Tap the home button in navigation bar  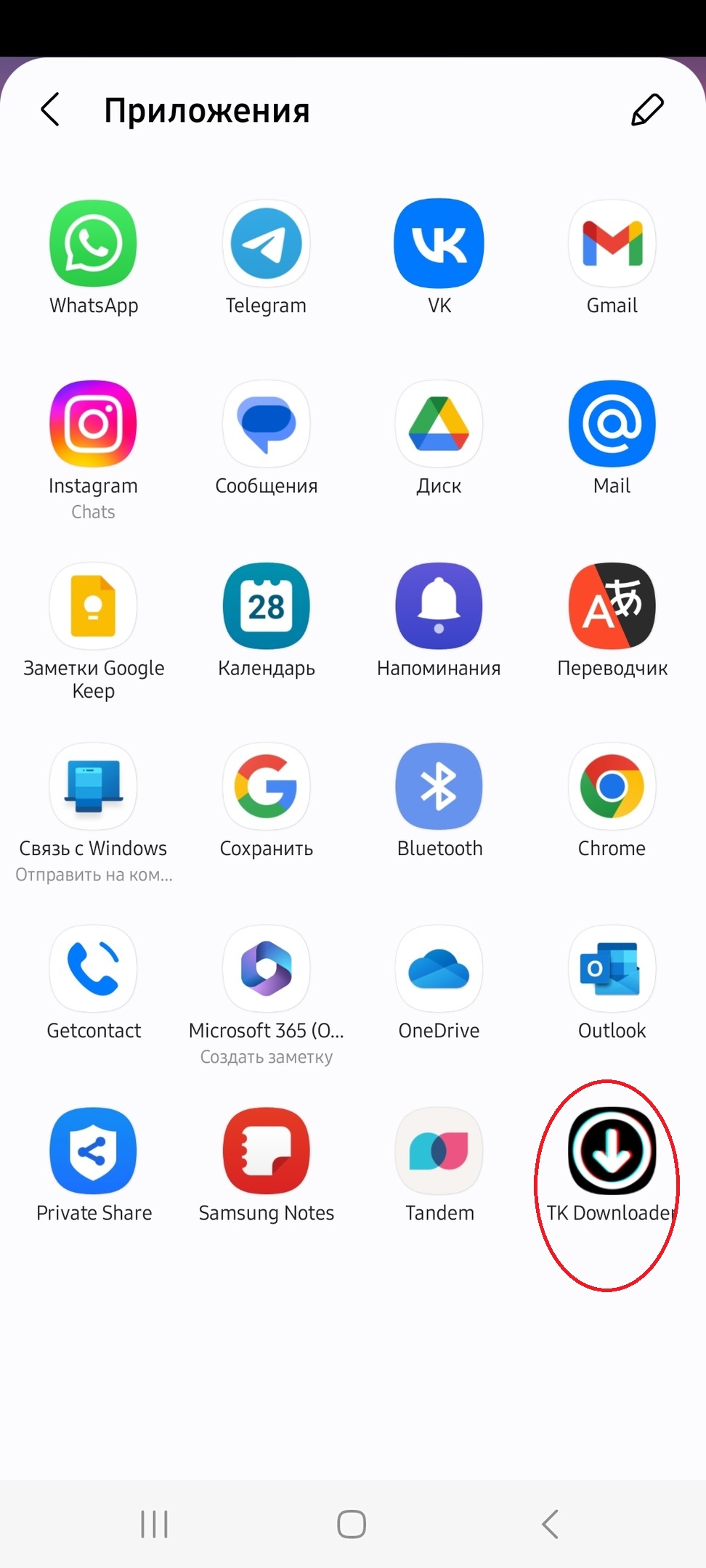tap(352, 1524)
